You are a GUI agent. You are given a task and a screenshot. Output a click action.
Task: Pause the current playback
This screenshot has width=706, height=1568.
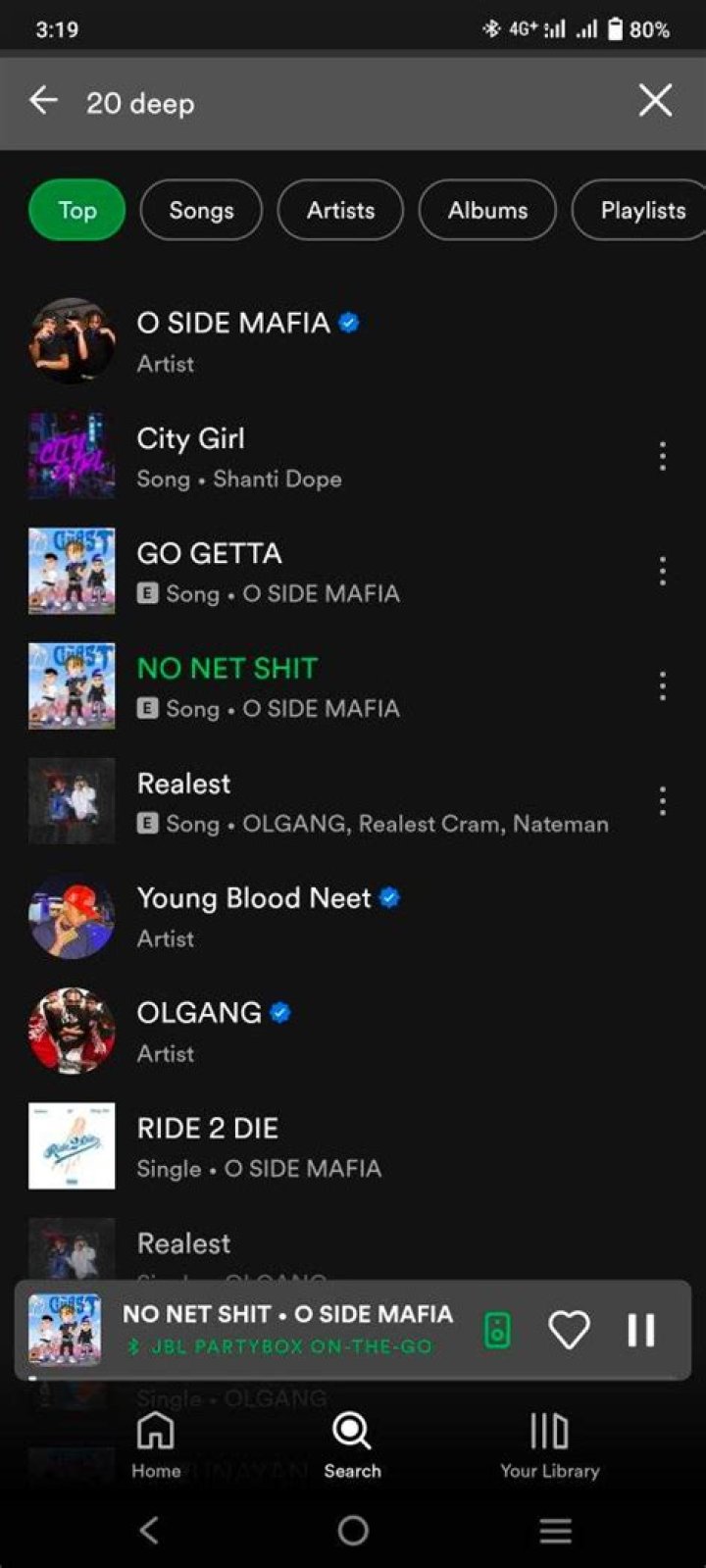tap(641, 1331)
